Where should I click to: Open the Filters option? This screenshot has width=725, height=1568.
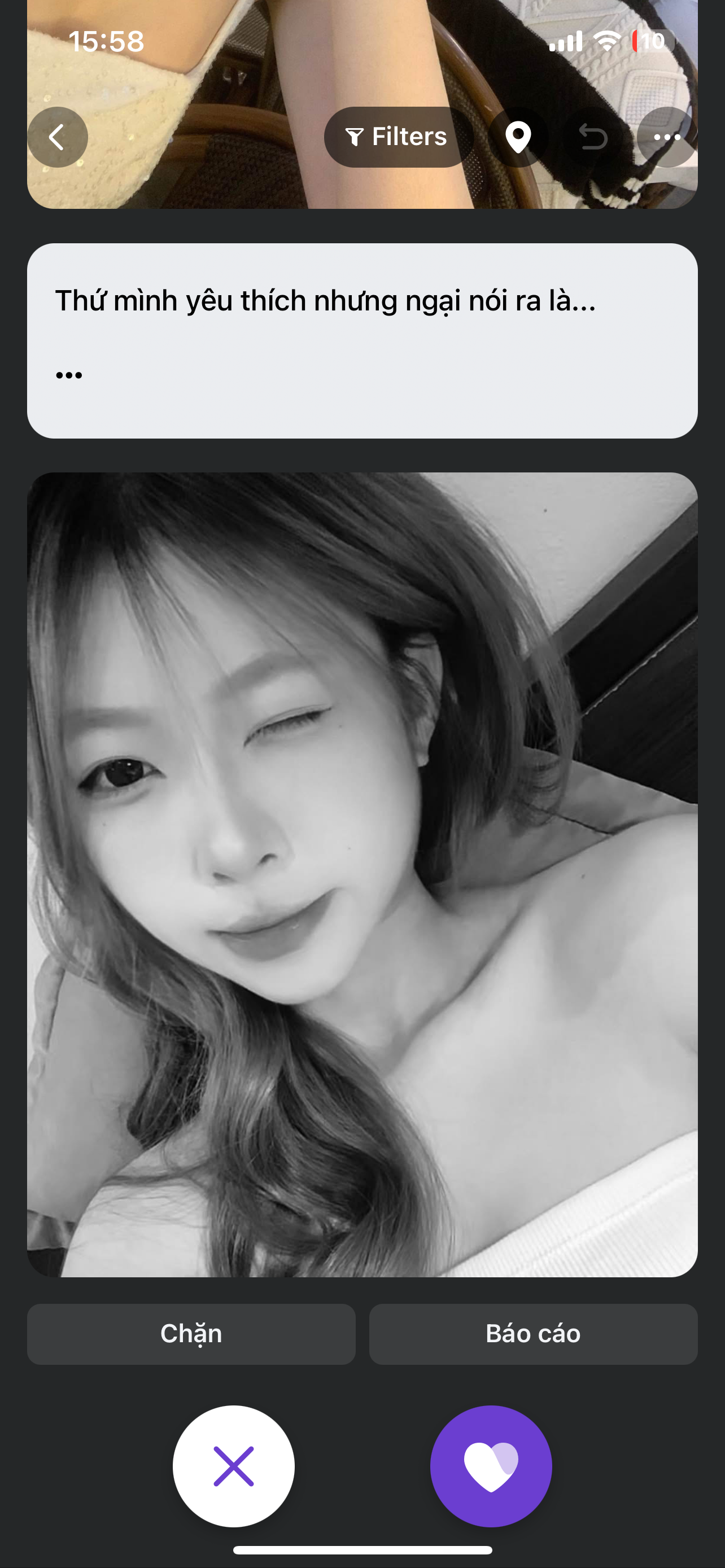(x=398, y=137)
